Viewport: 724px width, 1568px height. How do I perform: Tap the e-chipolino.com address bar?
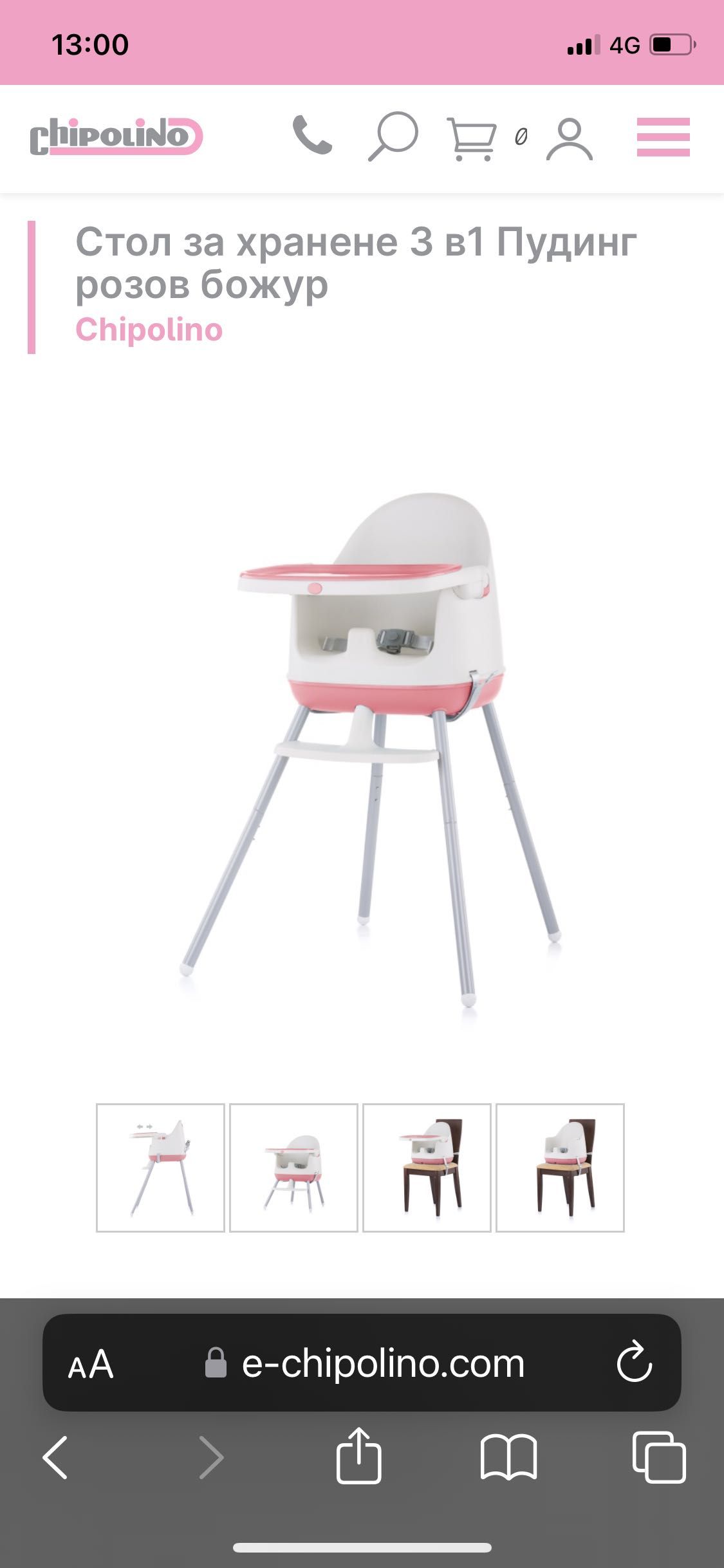click(382, 1363)
